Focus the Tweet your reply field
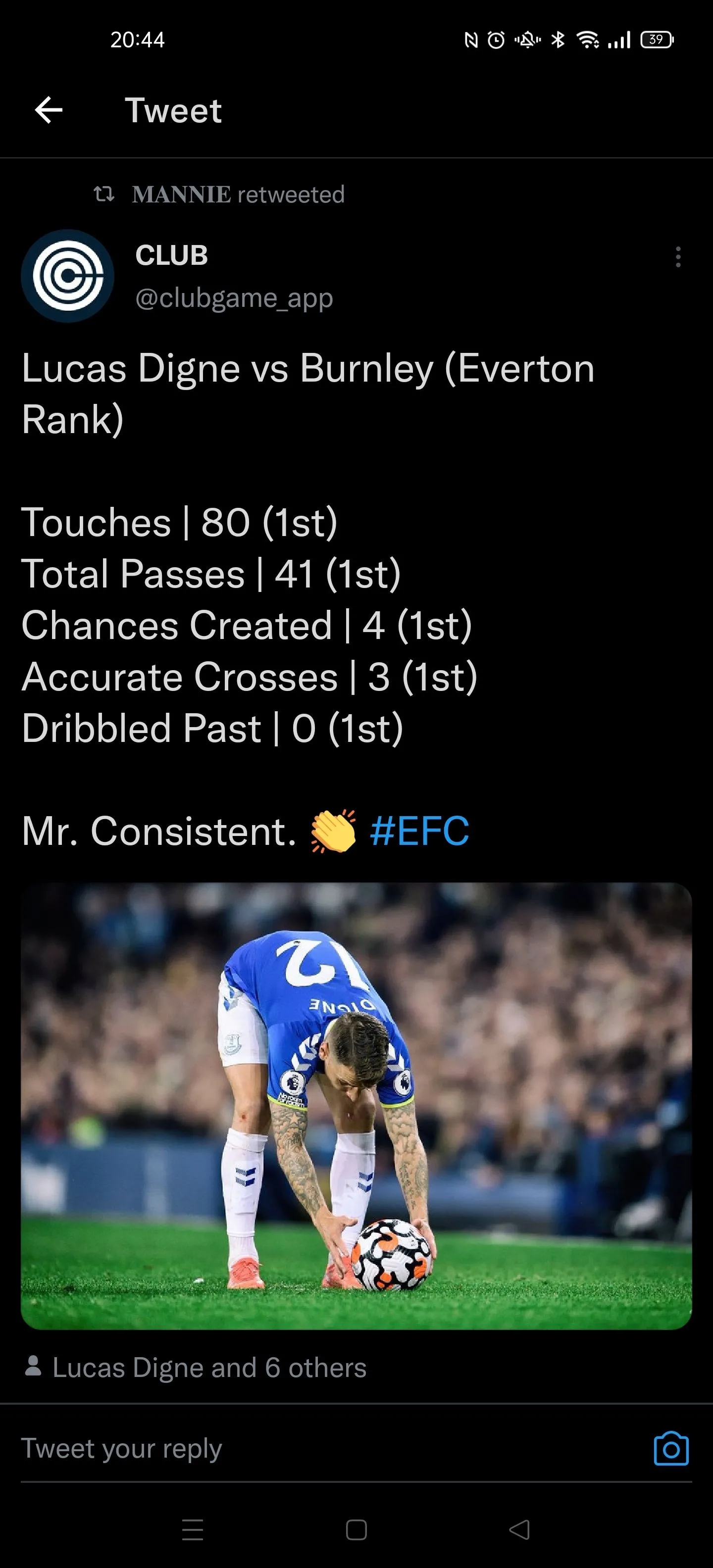The image size is (713, 1568). tap(305, 1449)
